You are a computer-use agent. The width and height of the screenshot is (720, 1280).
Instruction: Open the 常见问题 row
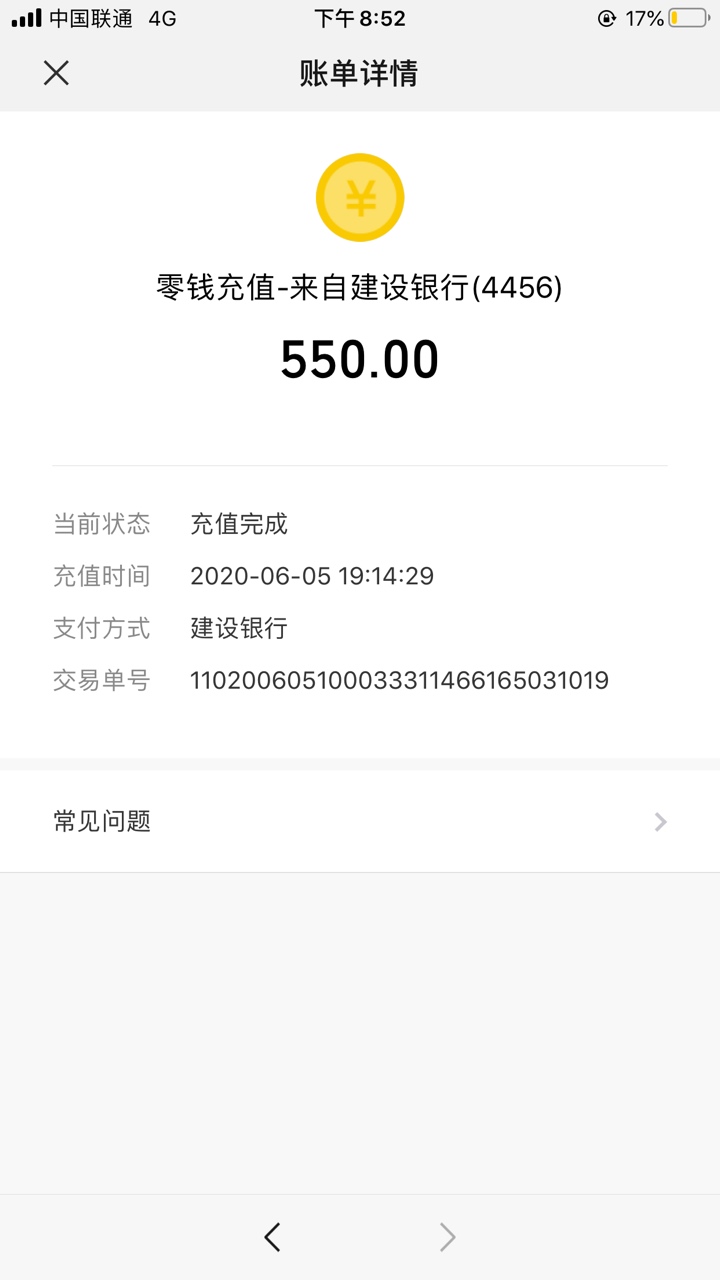360,821
